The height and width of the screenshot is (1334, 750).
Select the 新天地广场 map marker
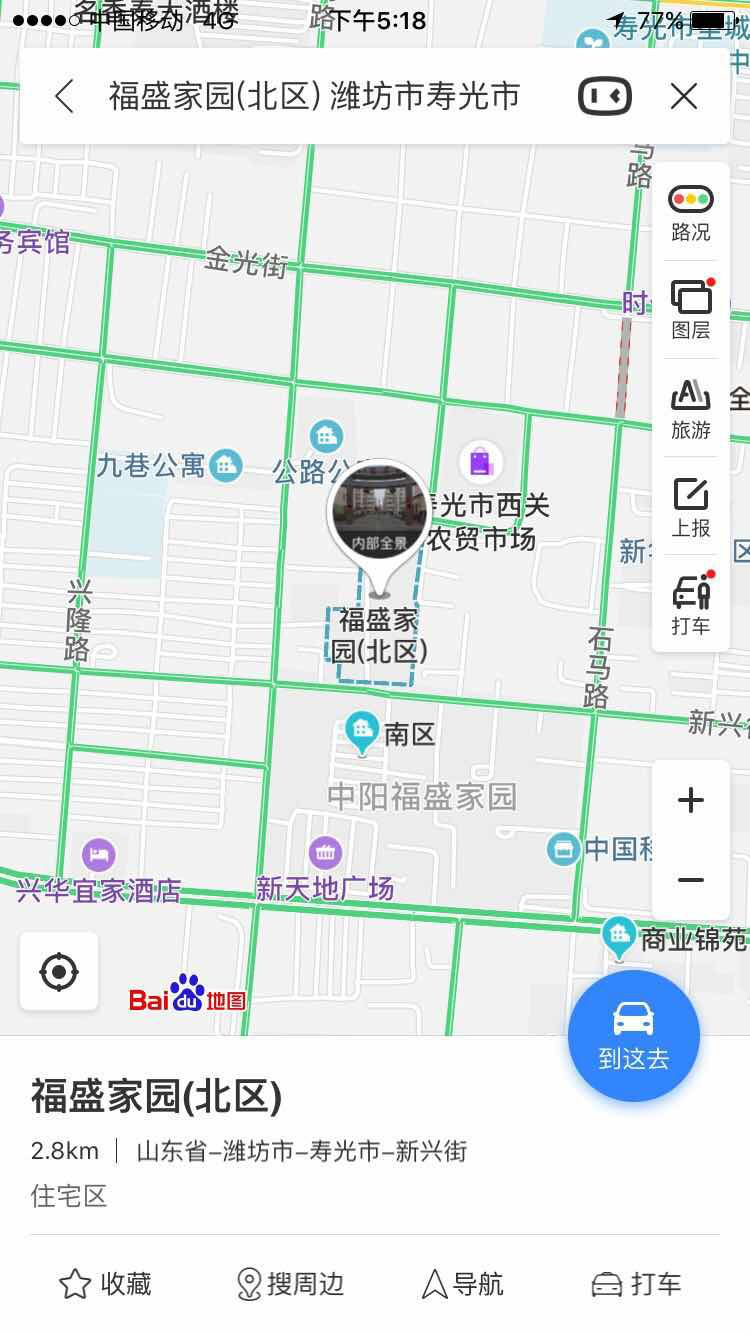pyautogui.click(x=325, y=854)
